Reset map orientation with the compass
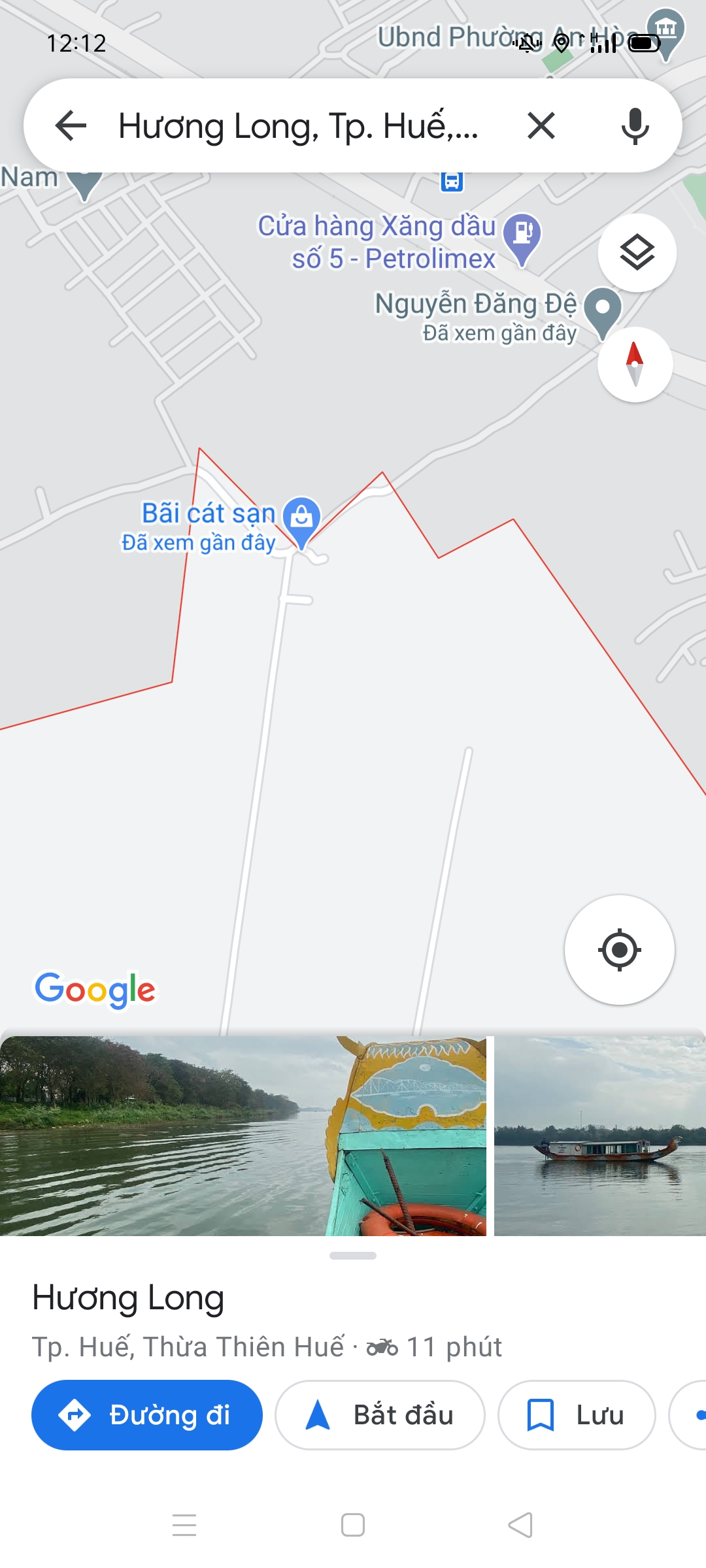706x1568 pixels. coord(635,365)
